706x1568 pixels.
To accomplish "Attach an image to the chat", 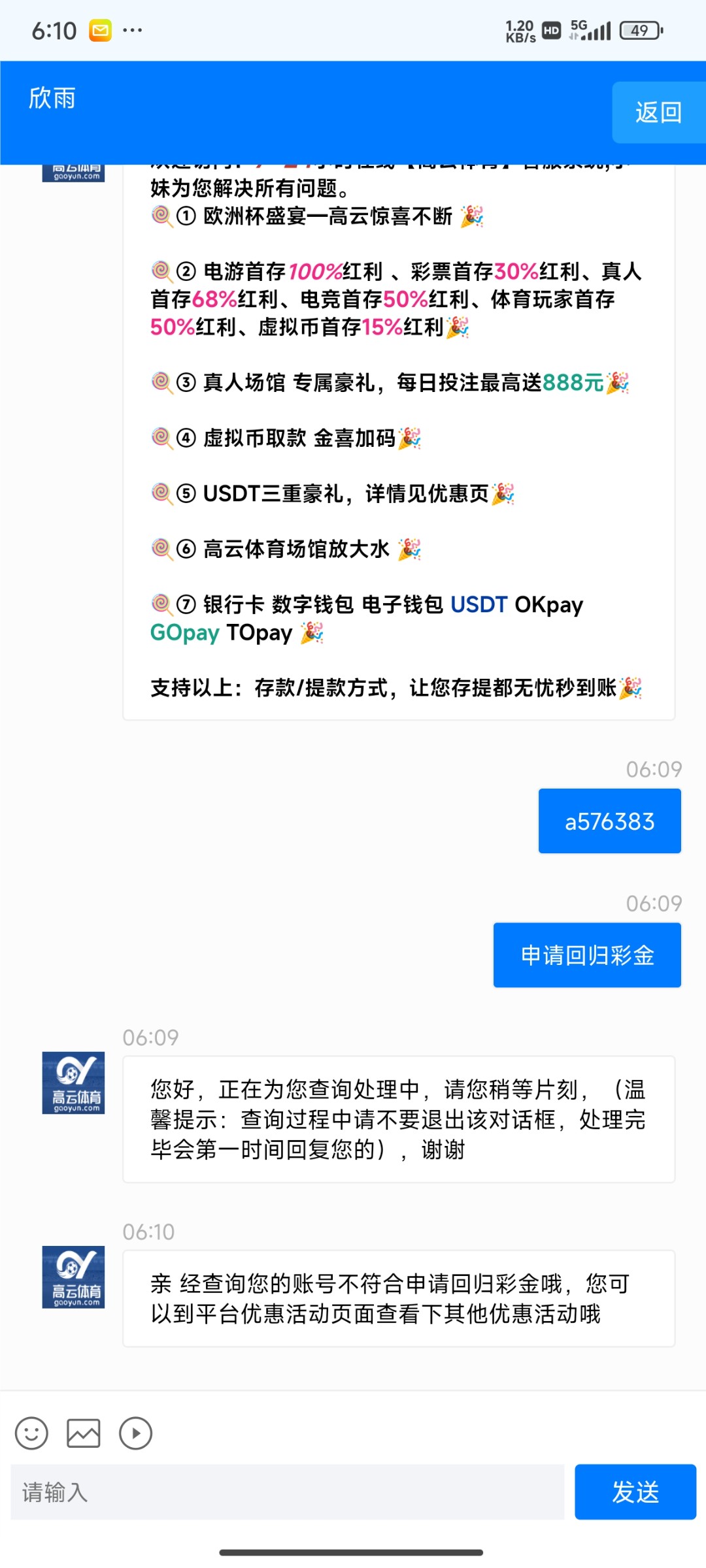I will [84, 1433].
